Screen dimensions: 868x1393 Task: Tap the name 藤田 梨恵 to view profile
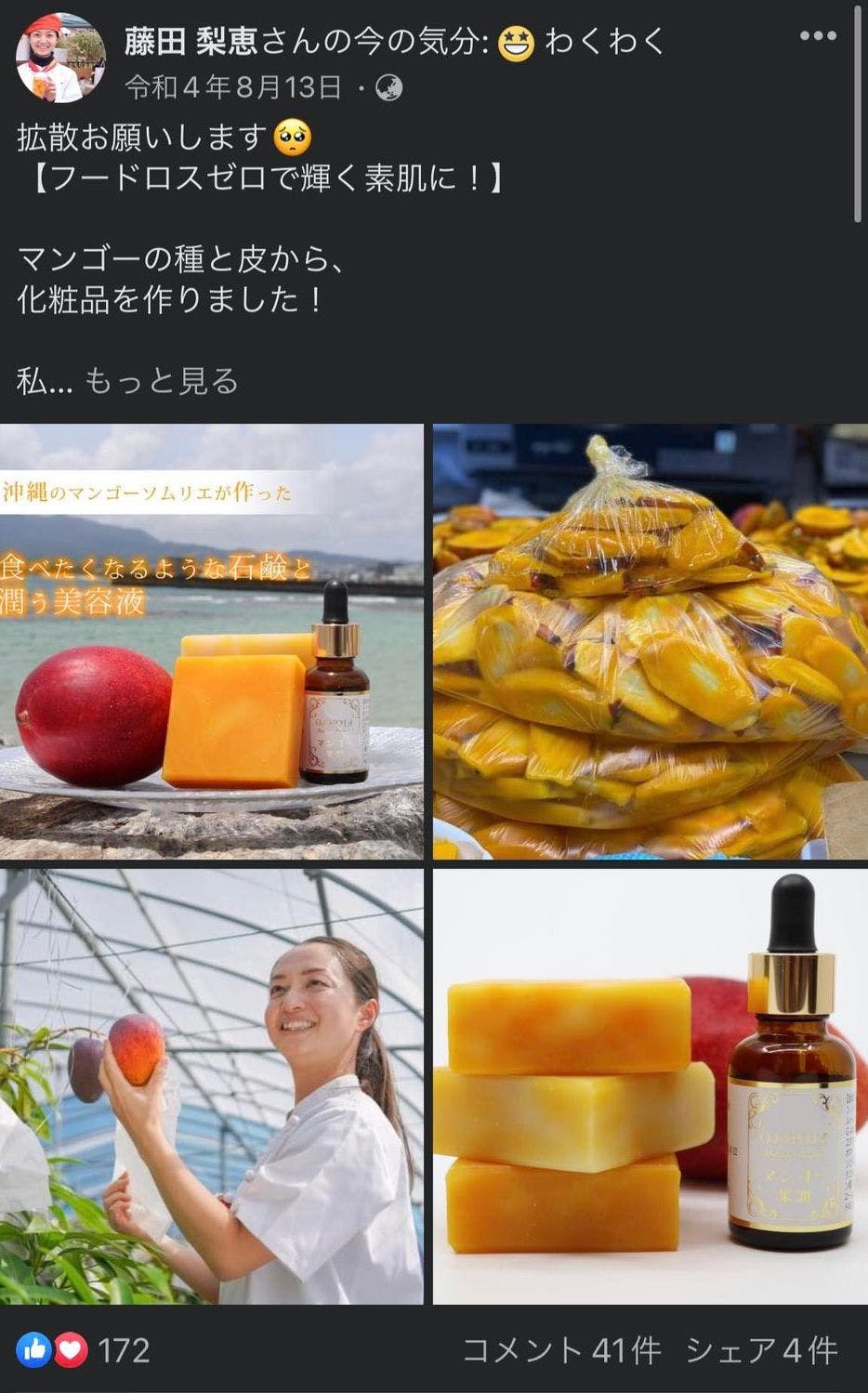click(191, 42)
